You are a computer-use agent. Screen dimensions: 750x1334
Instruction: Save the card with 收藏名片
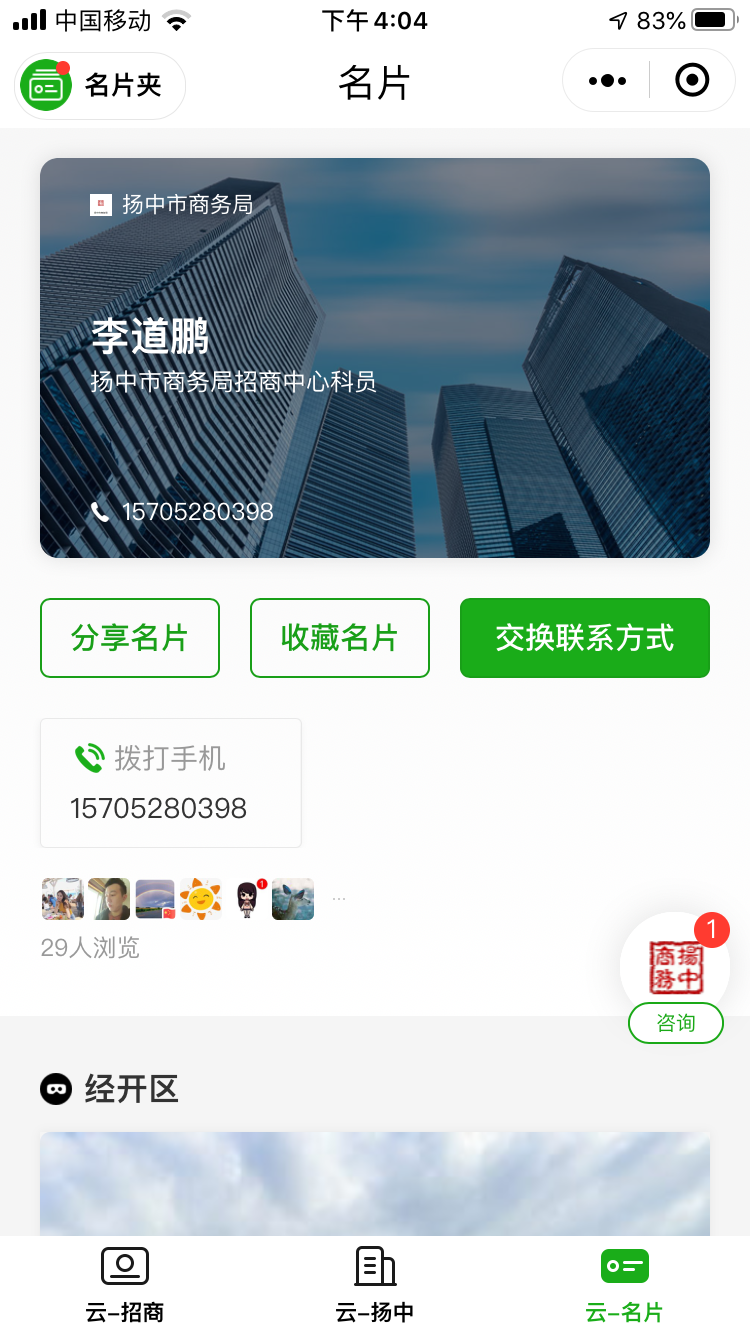[340, 638]
